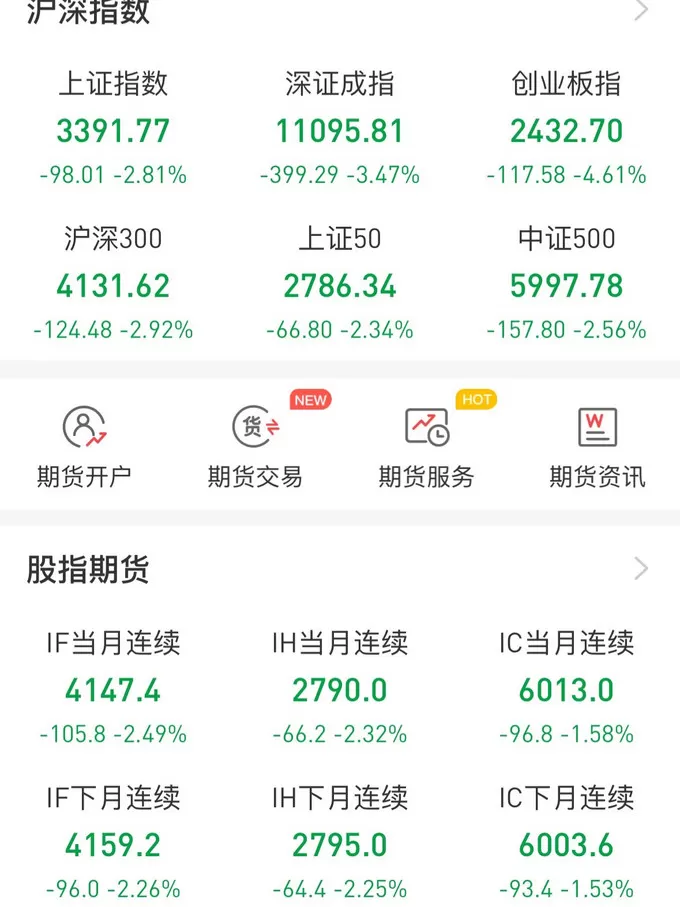
Task: Open IF下月连续 futures contract
Action: [x=113, y=845]
